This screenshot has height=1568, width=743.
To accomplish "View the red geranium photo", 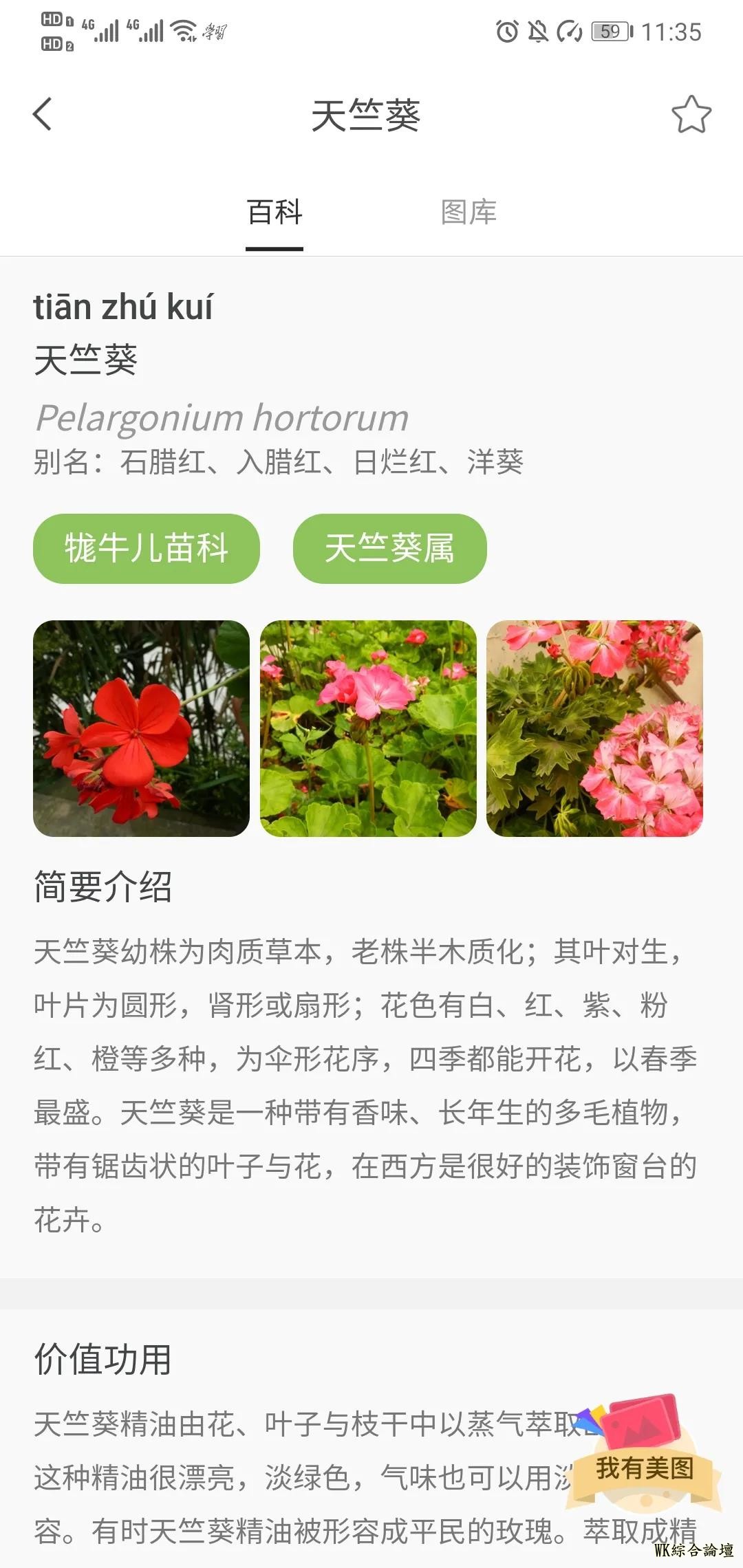I will (141, 728).
